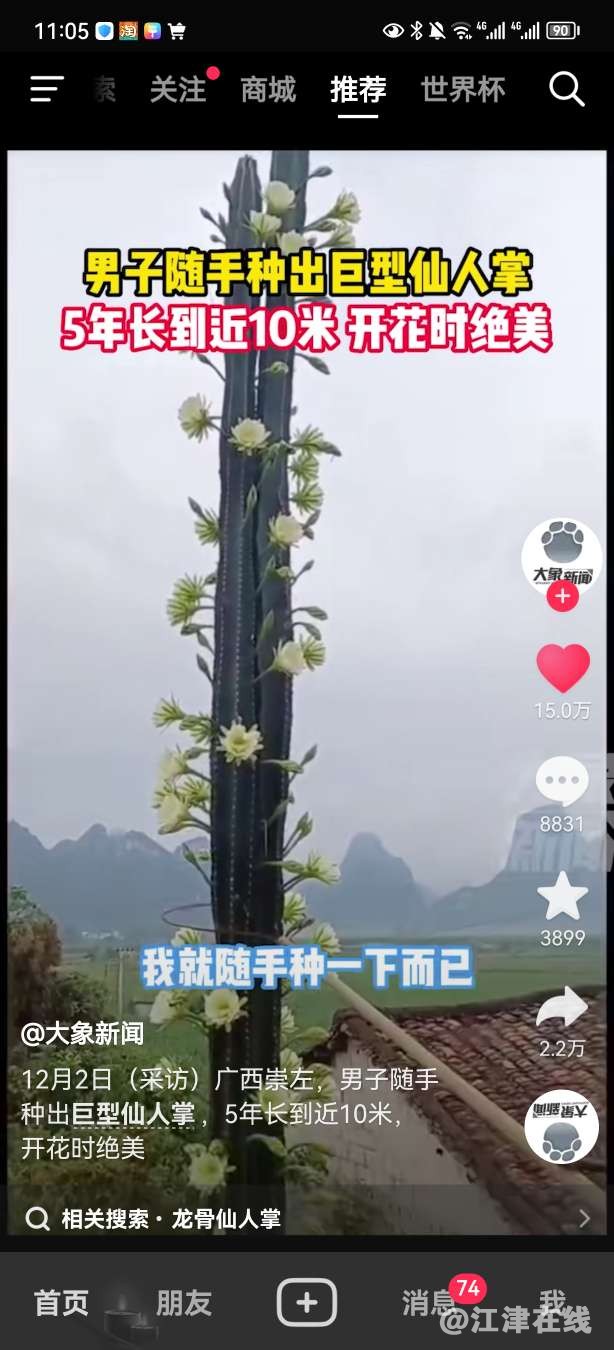This screenshot has width=614, height=1350.
Task: Create a new post with plus
Action: pyautogui.click(x=307, y=1303)
